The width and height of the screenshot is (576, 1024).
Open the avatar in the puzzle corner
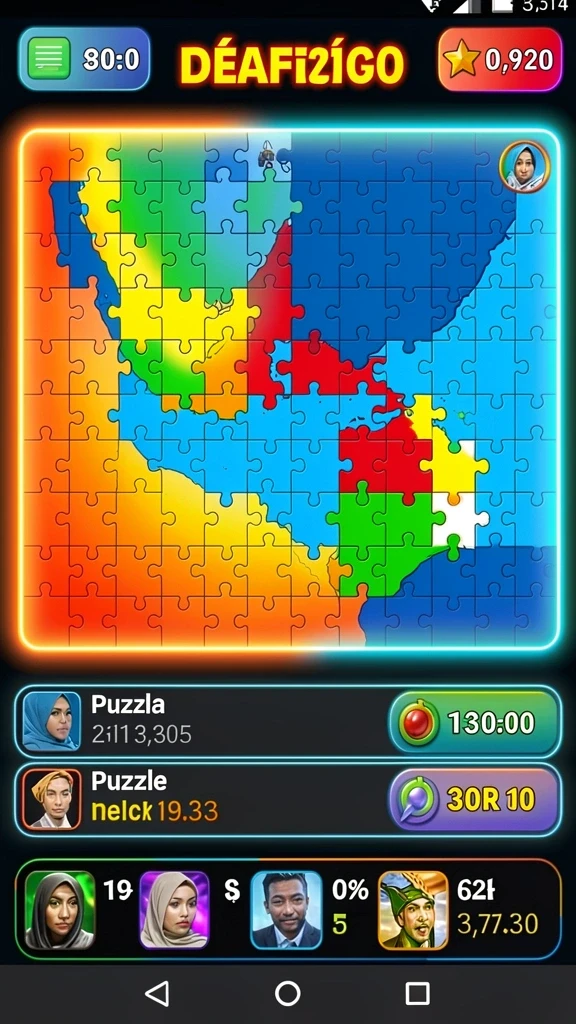click(524, 166)
